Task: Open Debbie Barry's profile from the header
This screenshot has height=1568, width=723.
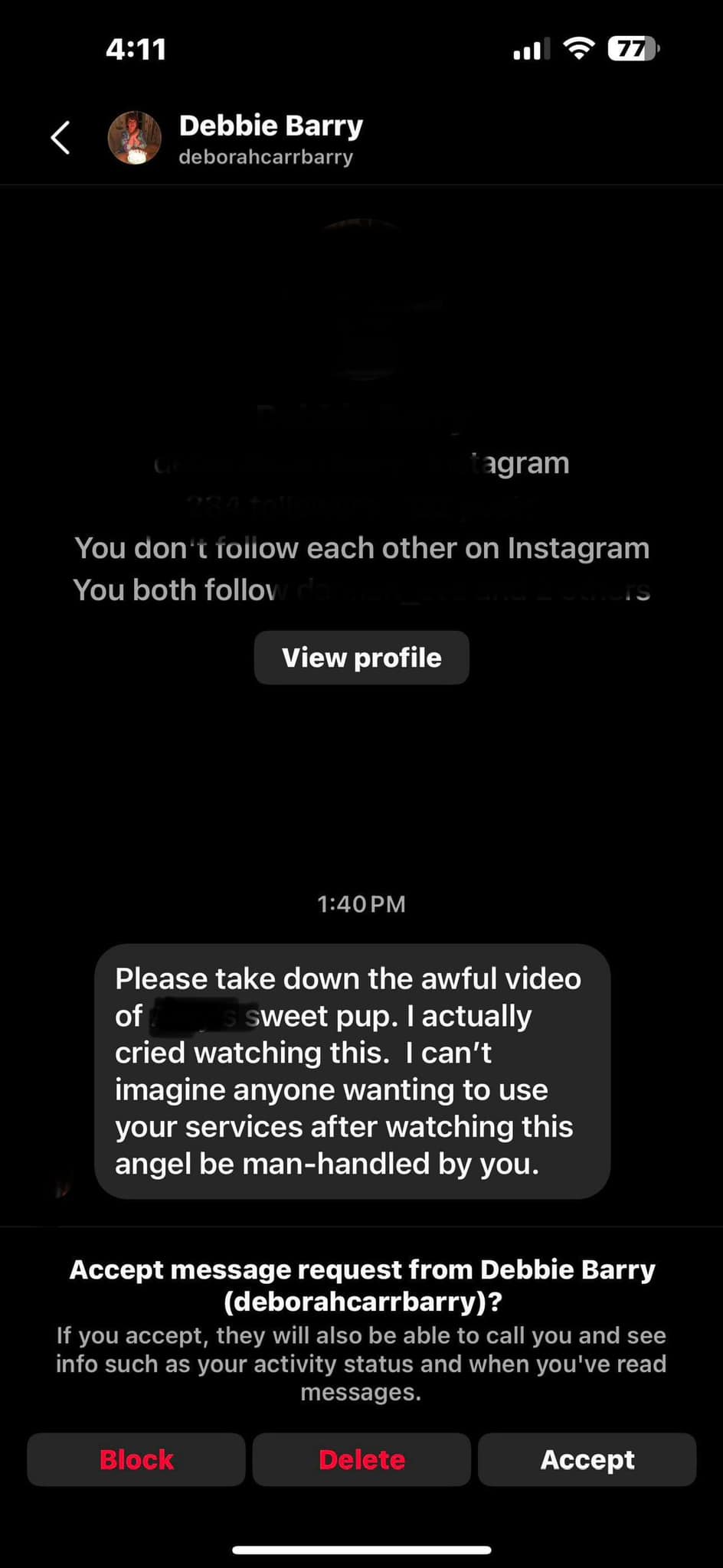Action: tap(270, 138)
